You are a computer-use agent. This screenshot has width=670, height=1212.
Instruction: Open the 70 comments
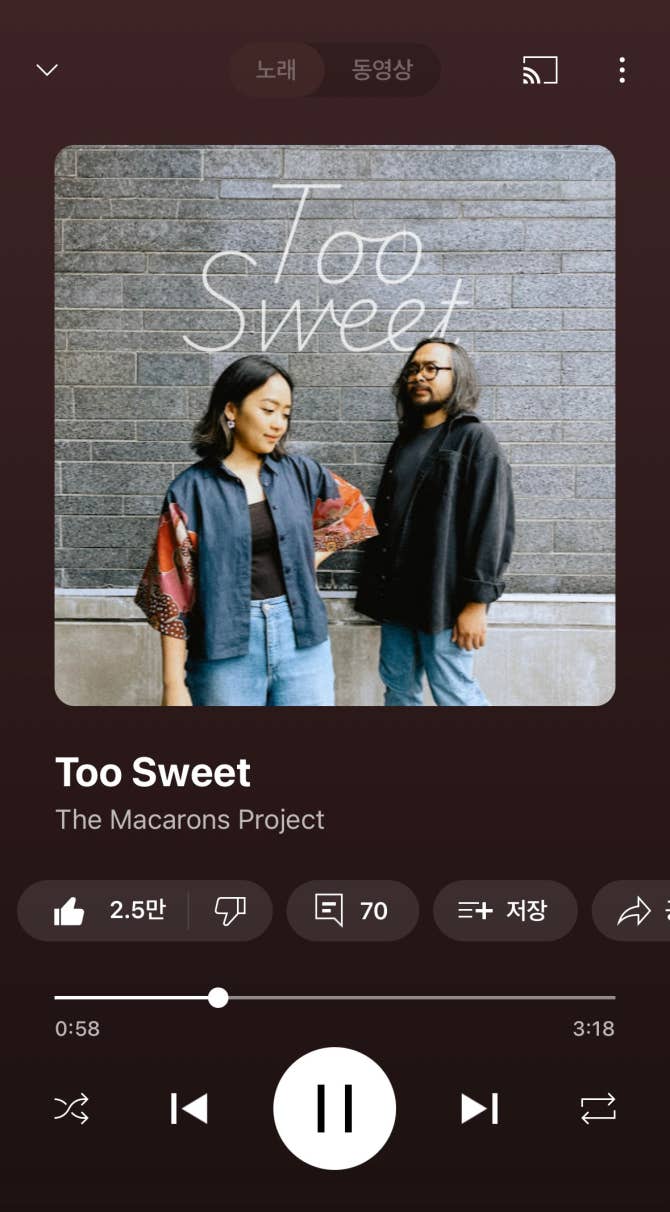tap(352, 910)
